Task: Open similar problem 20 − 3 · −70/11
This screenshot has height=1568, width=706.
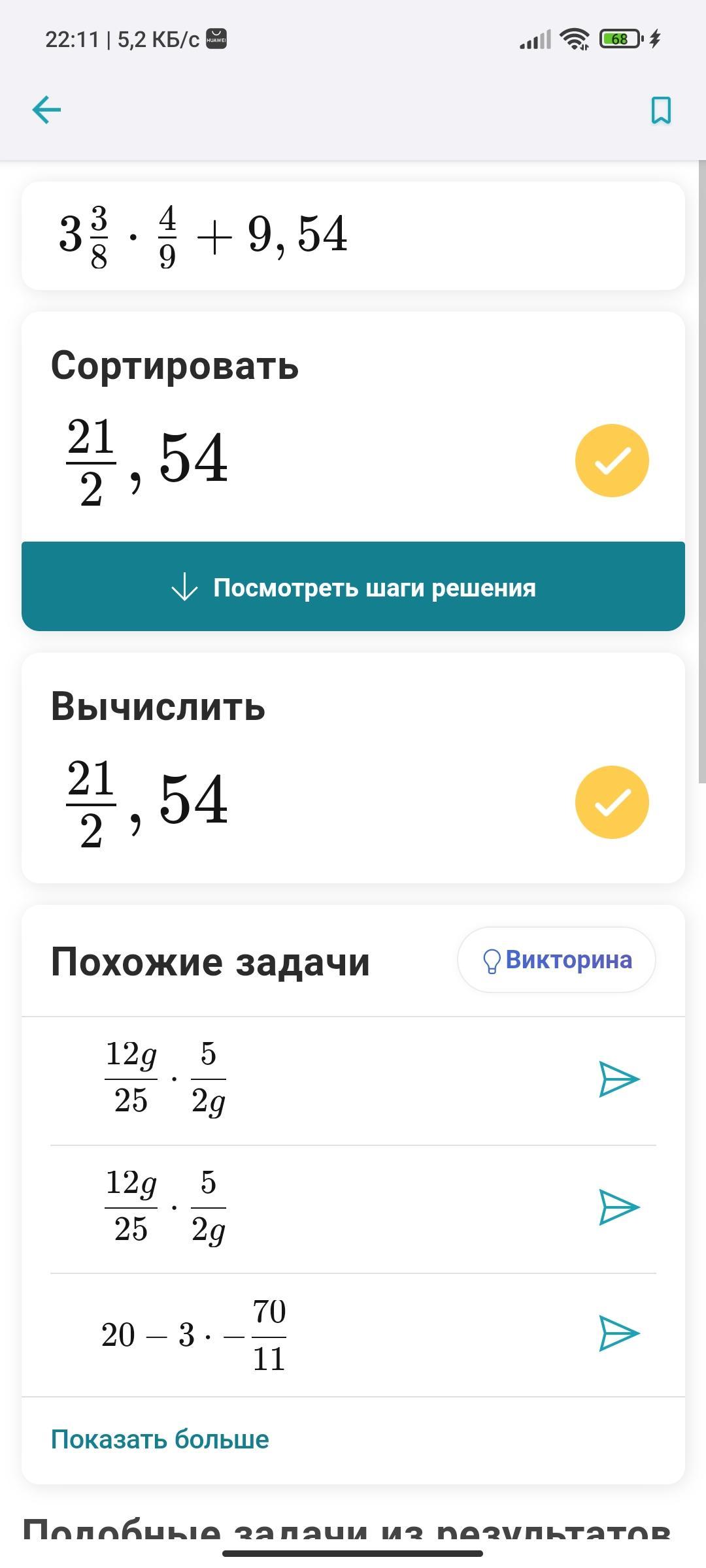Action: click(x=353, y=1335)
